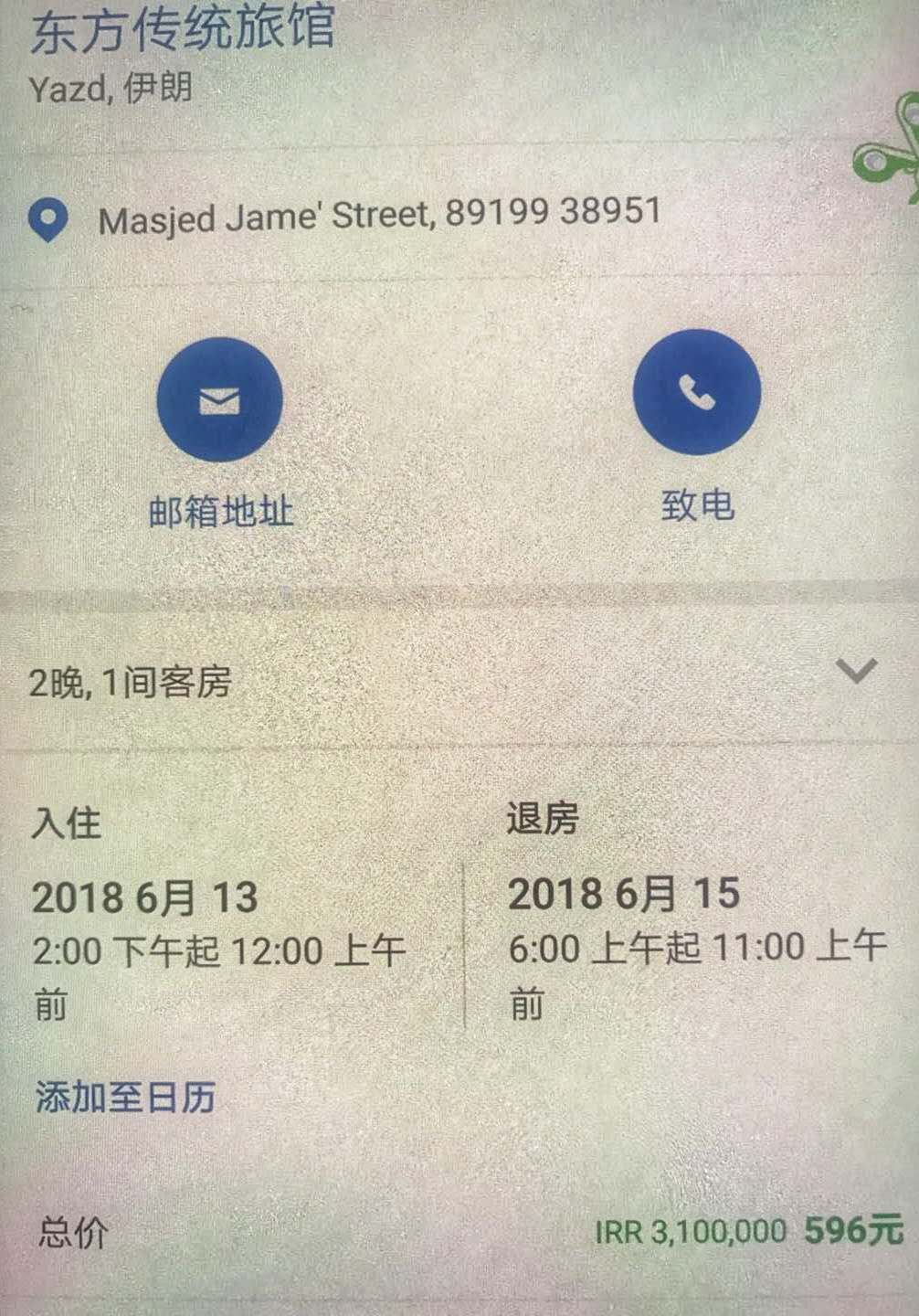This screenshot has height=1316, width=919.
Task: Tap the 邮箱地址 email button
Action: pyautogui.click(x=219, y=400)
